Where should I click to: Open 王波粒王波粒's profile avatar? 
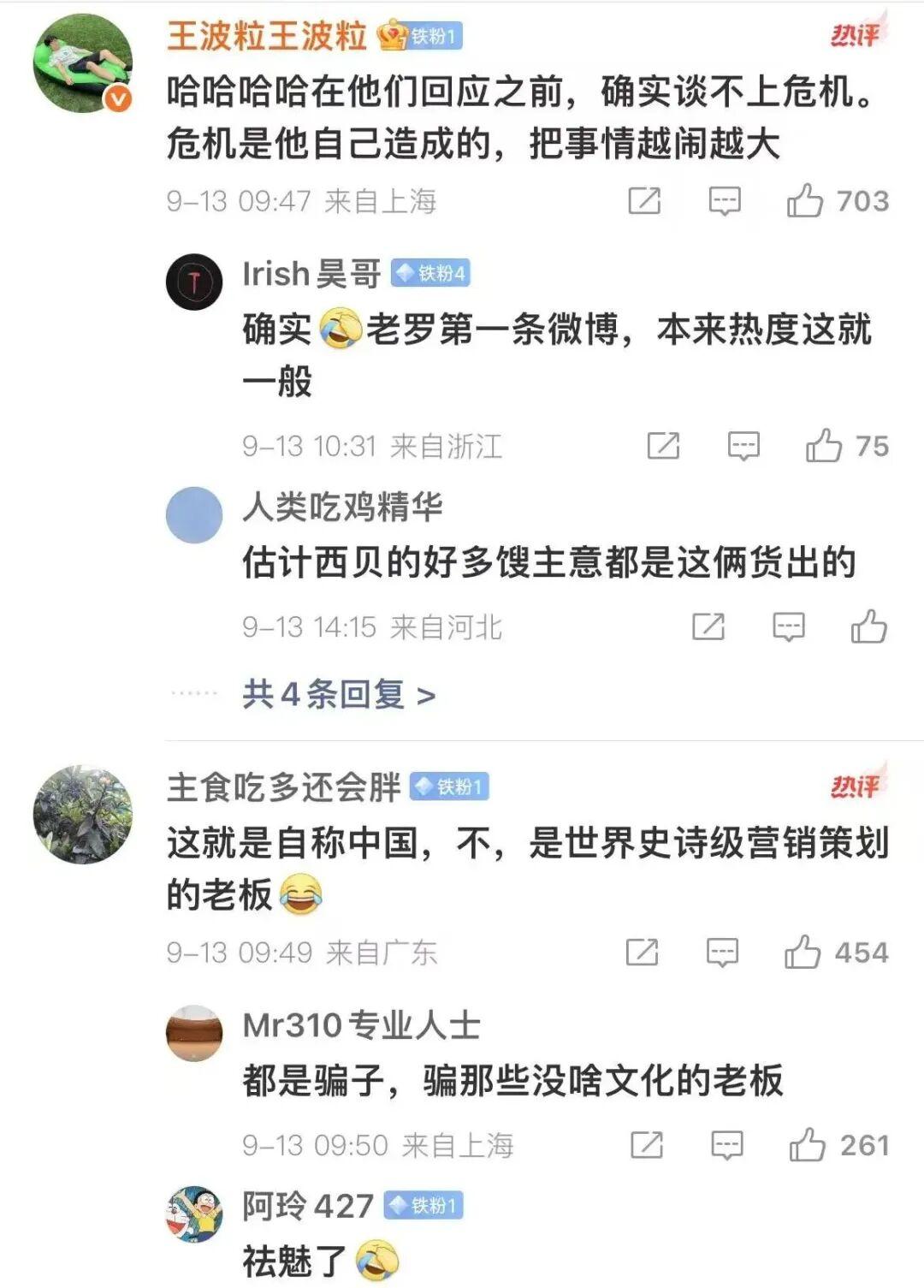[82, 64]
